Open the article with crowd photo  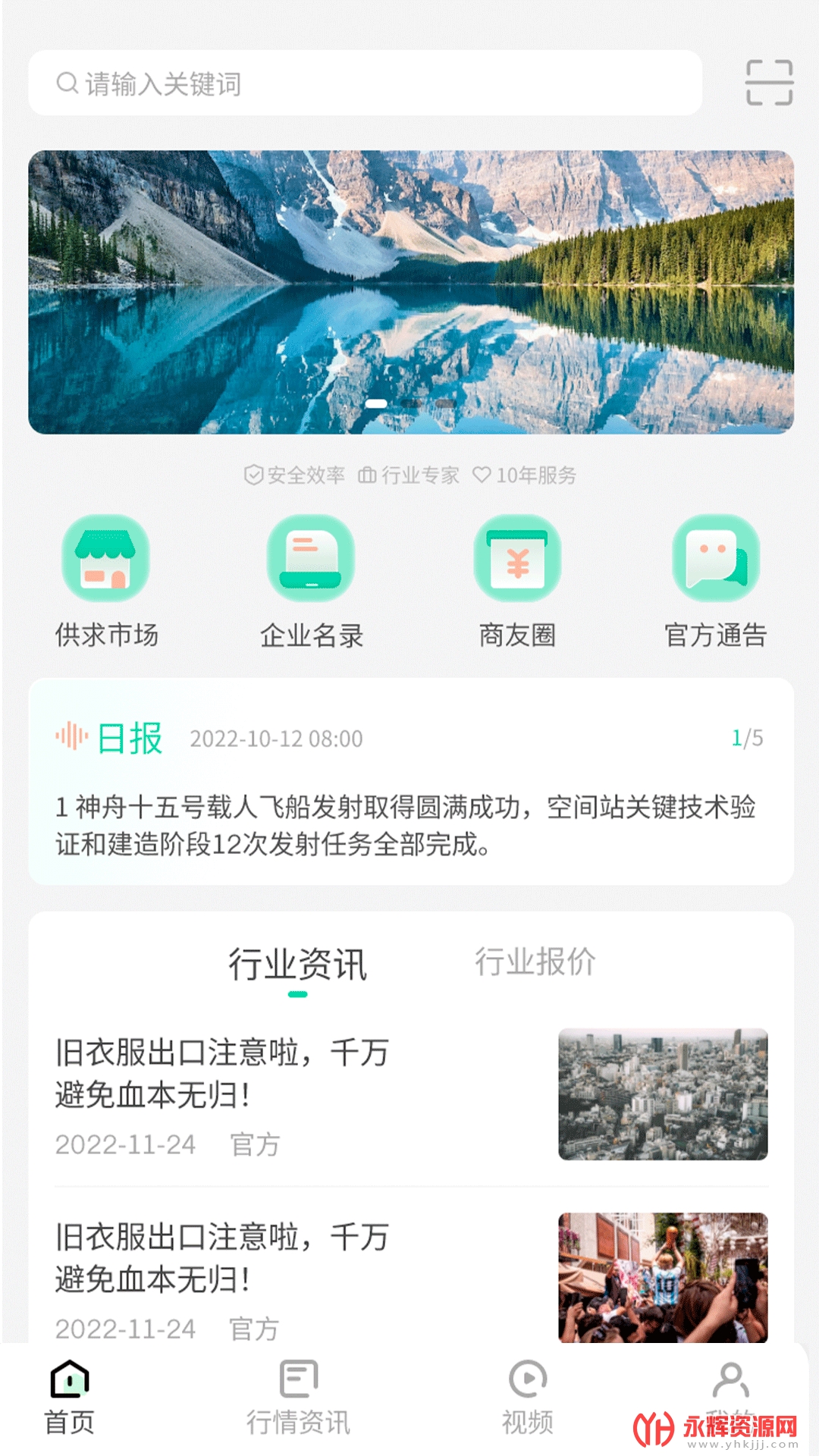pos(409,1278)
